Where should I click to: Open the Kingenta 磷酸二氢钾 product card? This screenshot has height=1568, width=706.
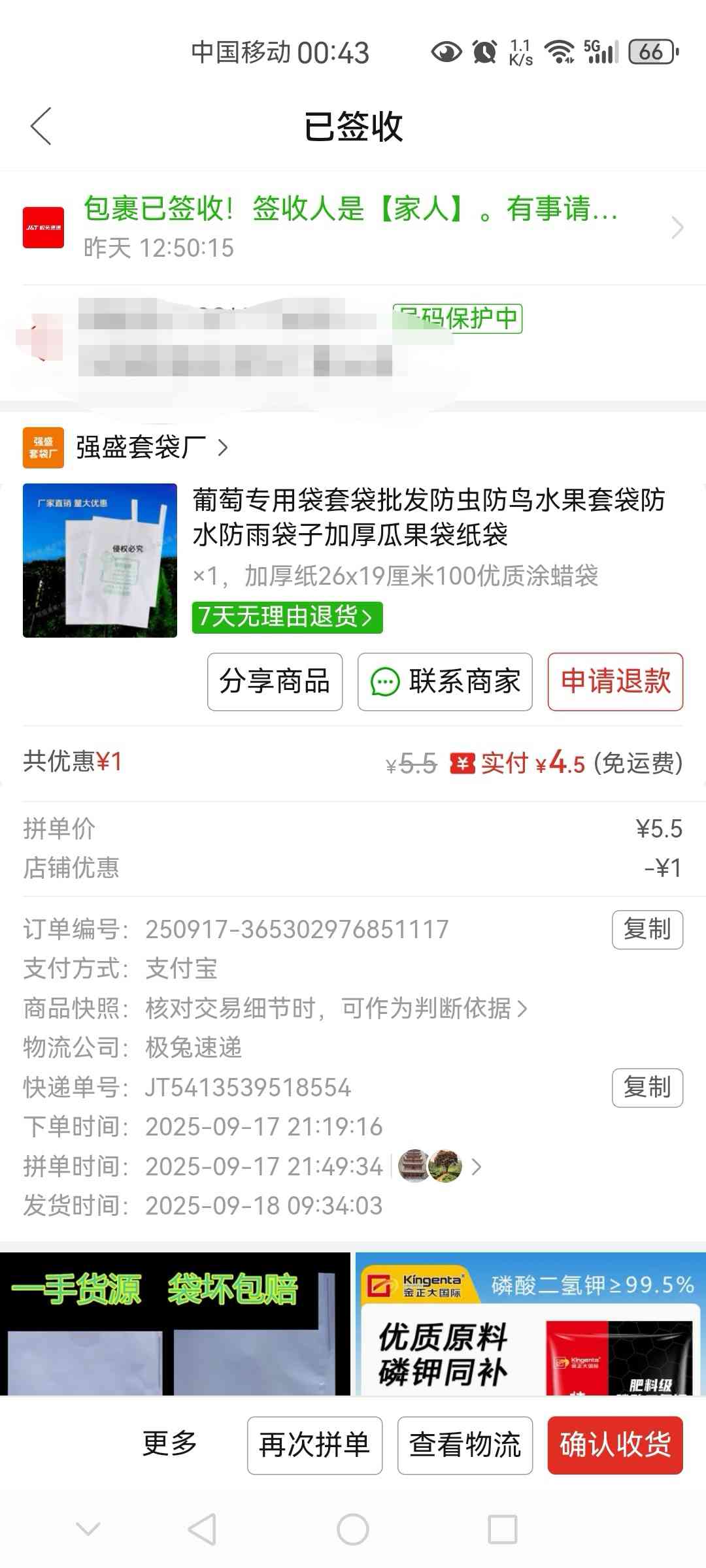[529, 1324]
